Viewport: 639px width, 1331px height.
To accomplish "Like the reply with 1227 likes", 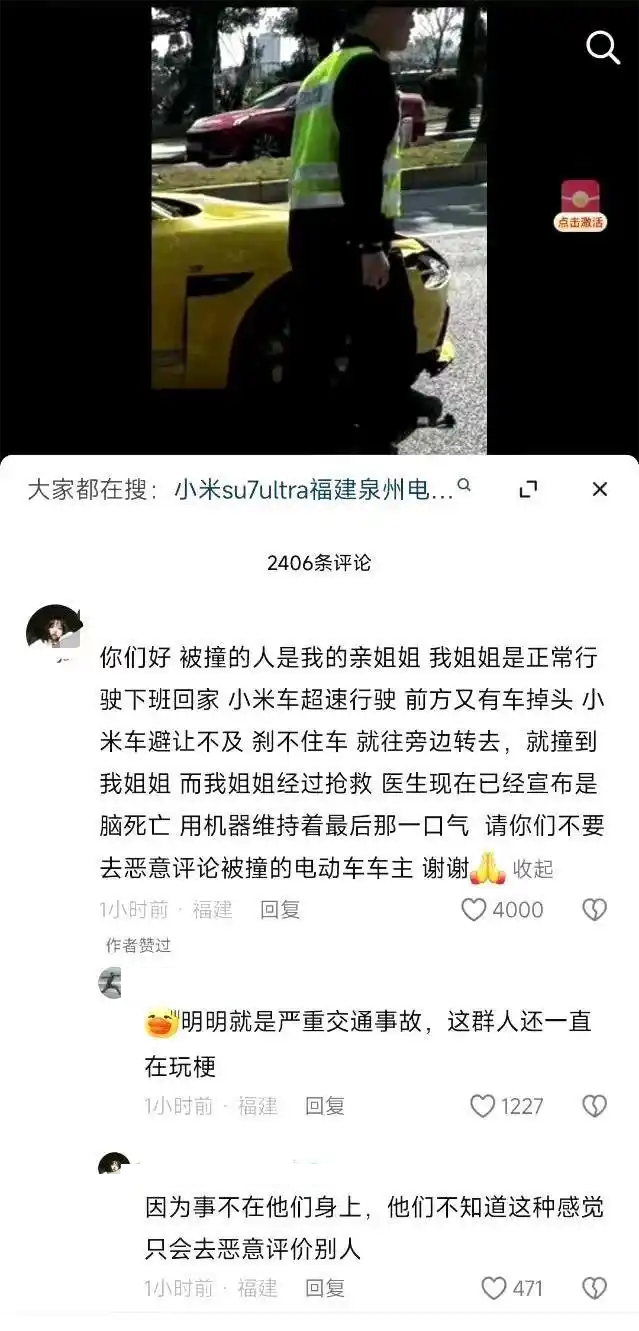I will pyautogui.click(x=484, y=1105).
